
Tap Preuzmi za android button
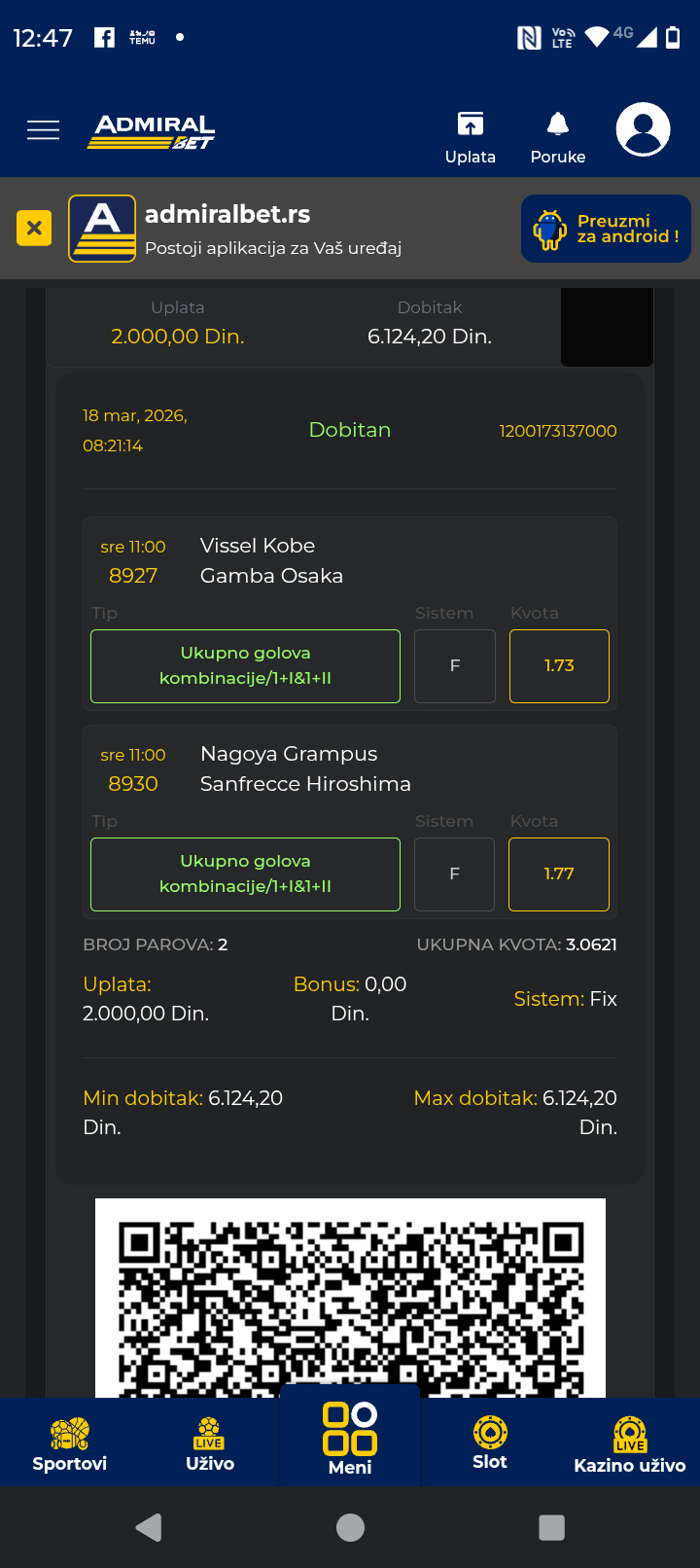(x=606, y=229)
